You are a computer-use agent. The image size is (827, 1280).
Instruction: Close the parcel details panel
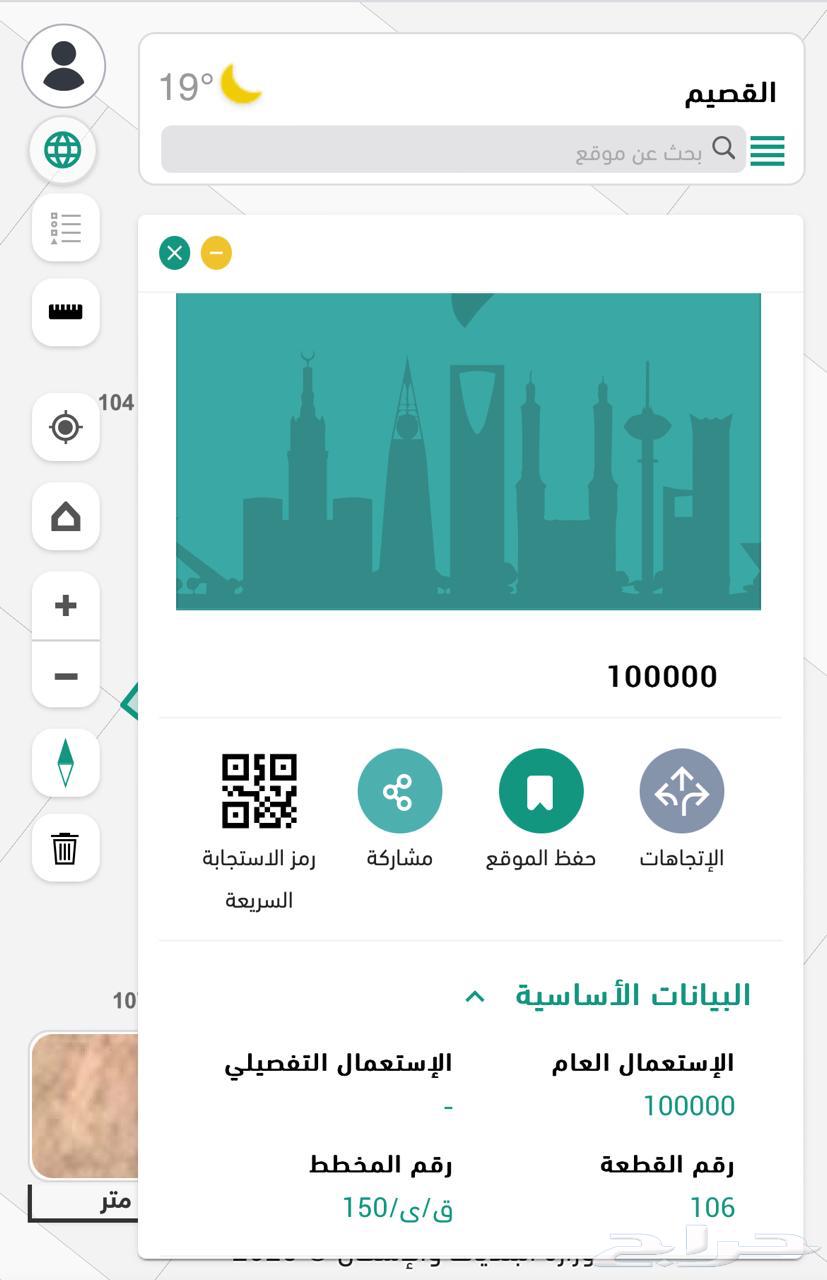[175, 253]
